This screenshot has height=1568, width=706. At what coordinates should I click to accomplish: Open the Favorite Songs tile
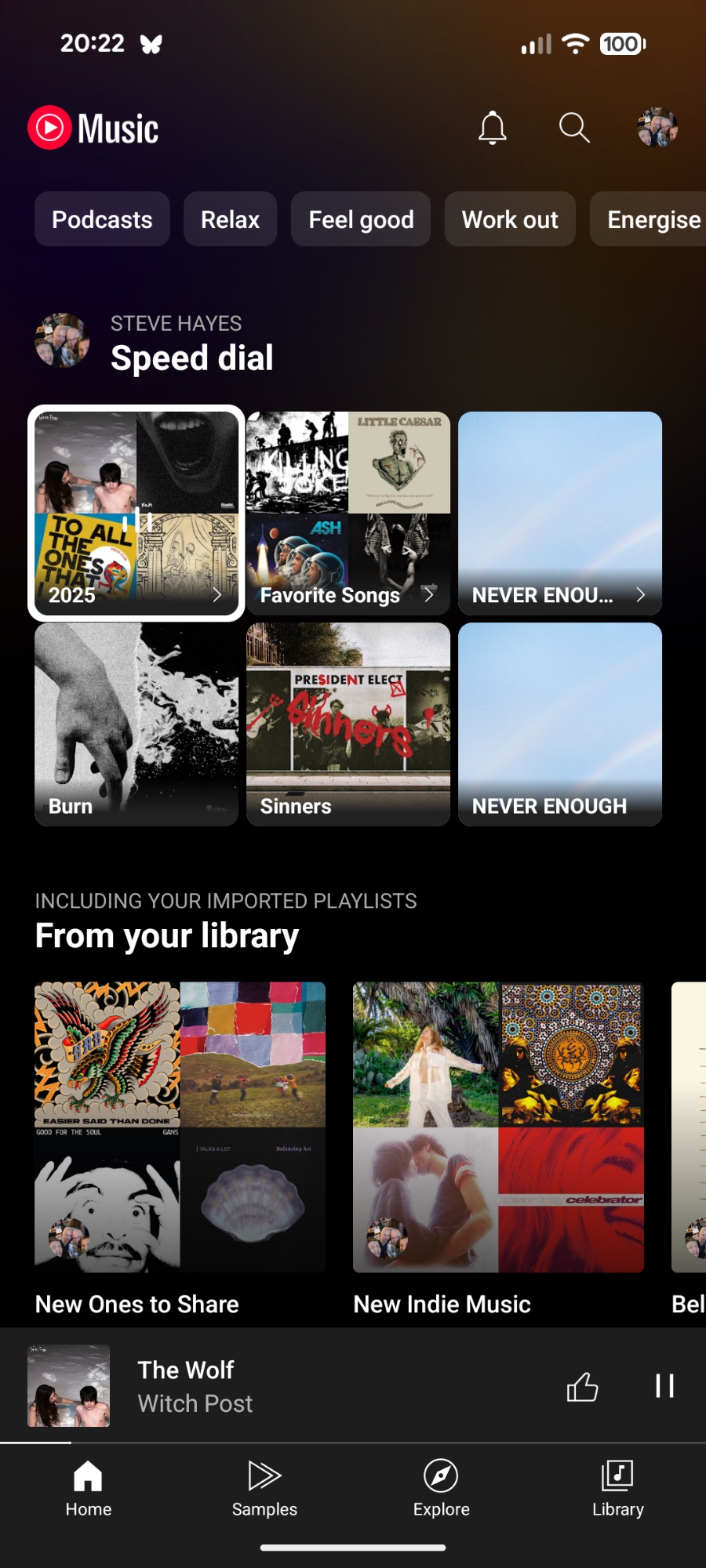pos(348,513)
